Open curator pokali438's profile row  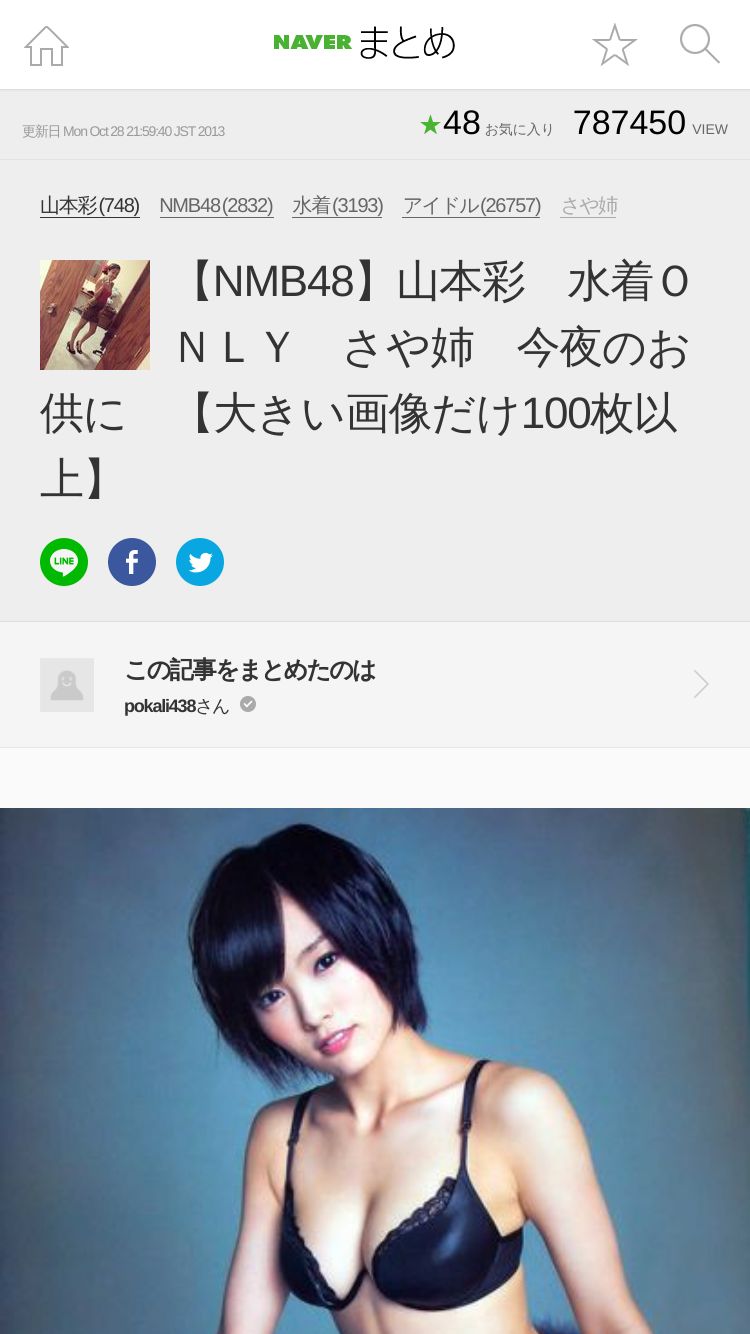pyautogui.click(x=375, y=685)
